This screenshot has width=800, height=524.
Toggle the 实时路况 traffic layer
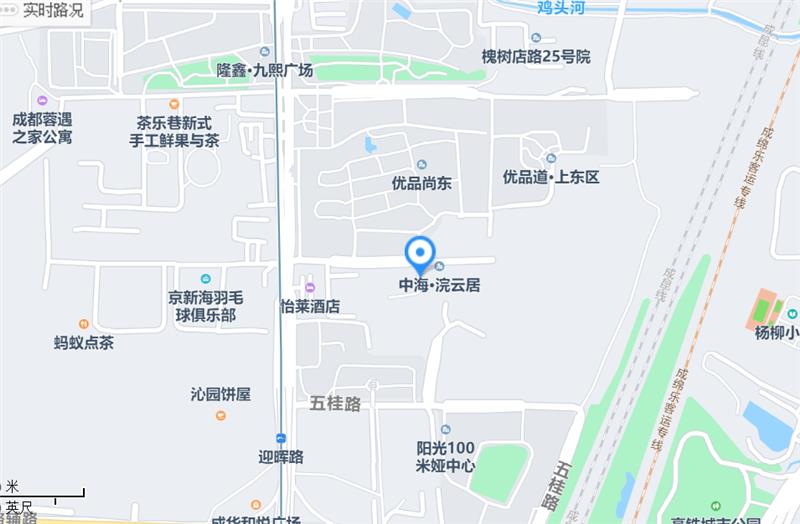coord(44,11)
